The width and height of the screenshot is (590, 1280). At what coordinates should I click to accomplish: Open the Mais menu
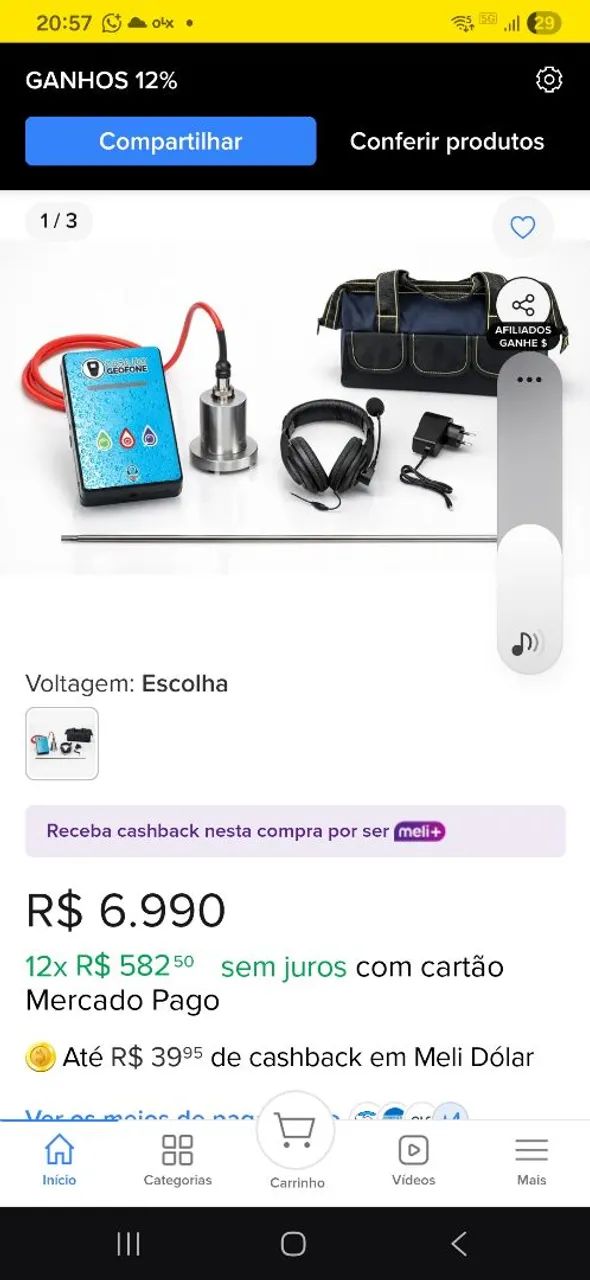[531, 1159]
